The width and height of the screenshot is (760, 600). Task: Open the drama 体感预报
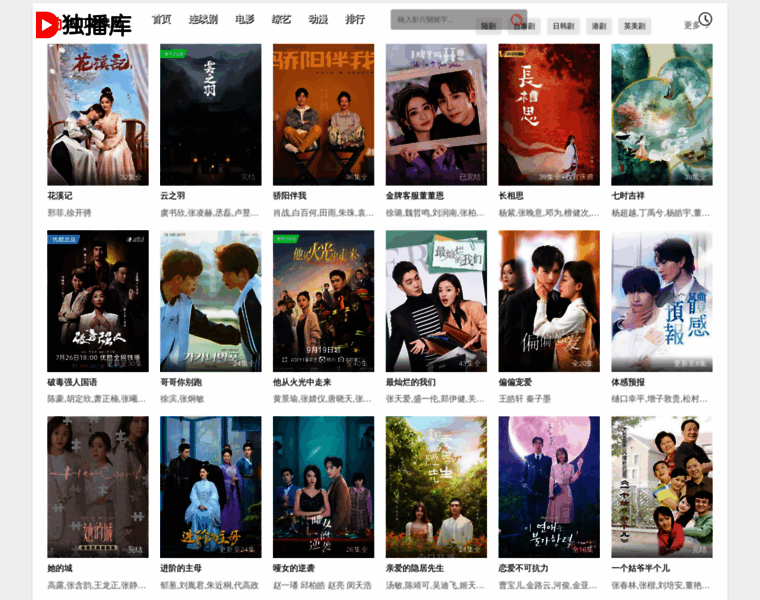(x=662, y=301)
